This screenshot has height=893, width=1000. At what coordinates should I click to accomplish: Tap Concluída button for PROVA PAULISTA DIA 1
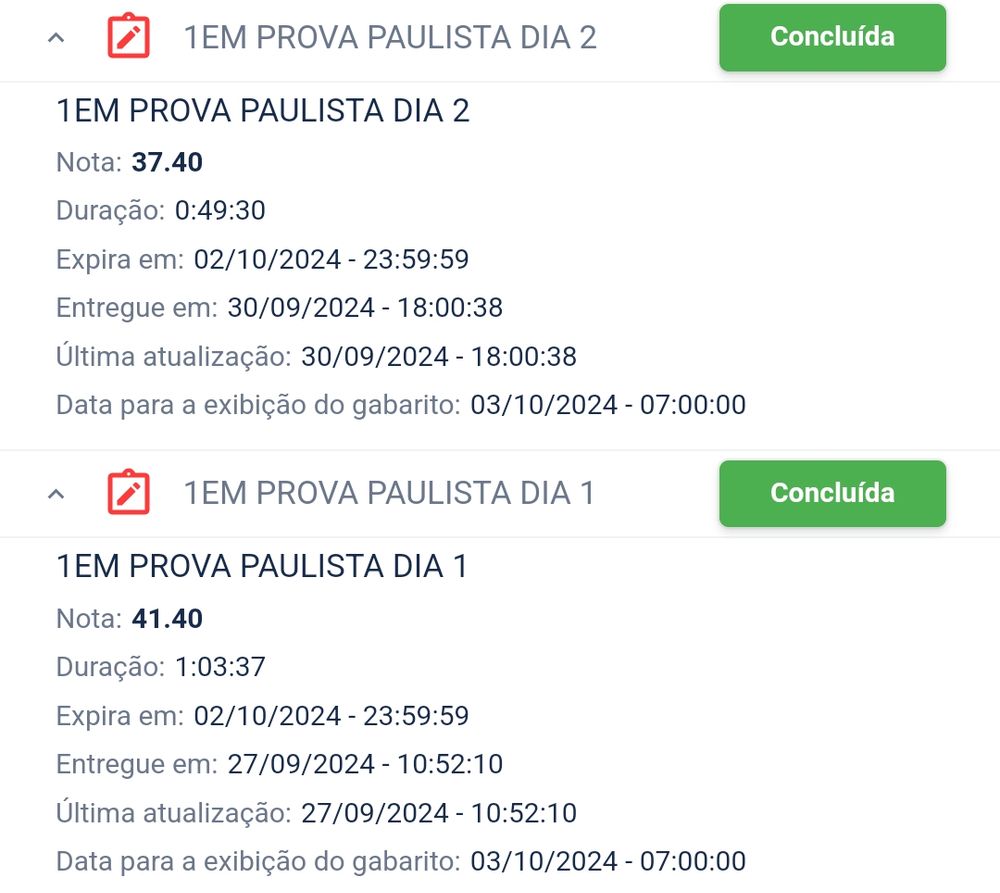pyautogui.click(x=832, y=493)
